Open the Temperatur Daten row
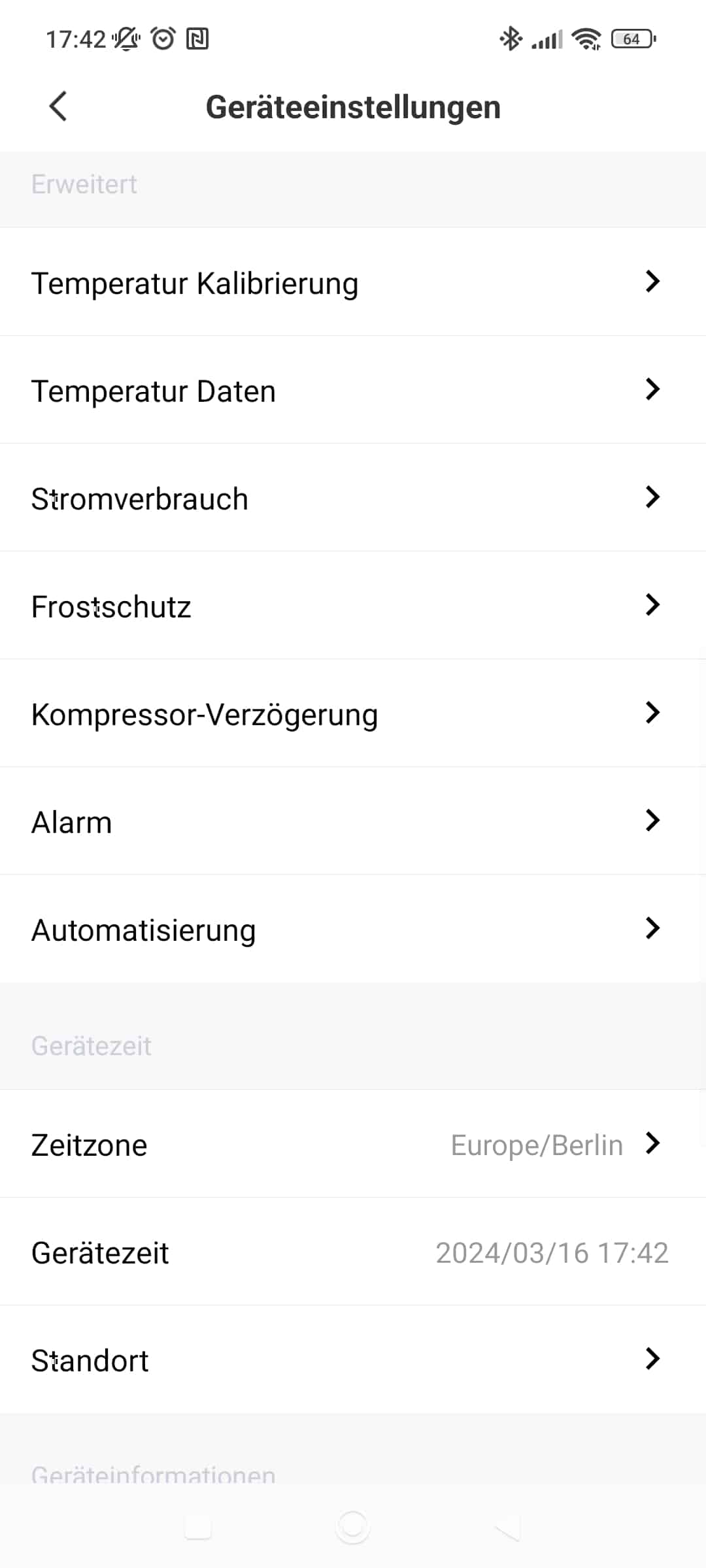This screenshot has width=706, height=1568. (x=353, y=390)
